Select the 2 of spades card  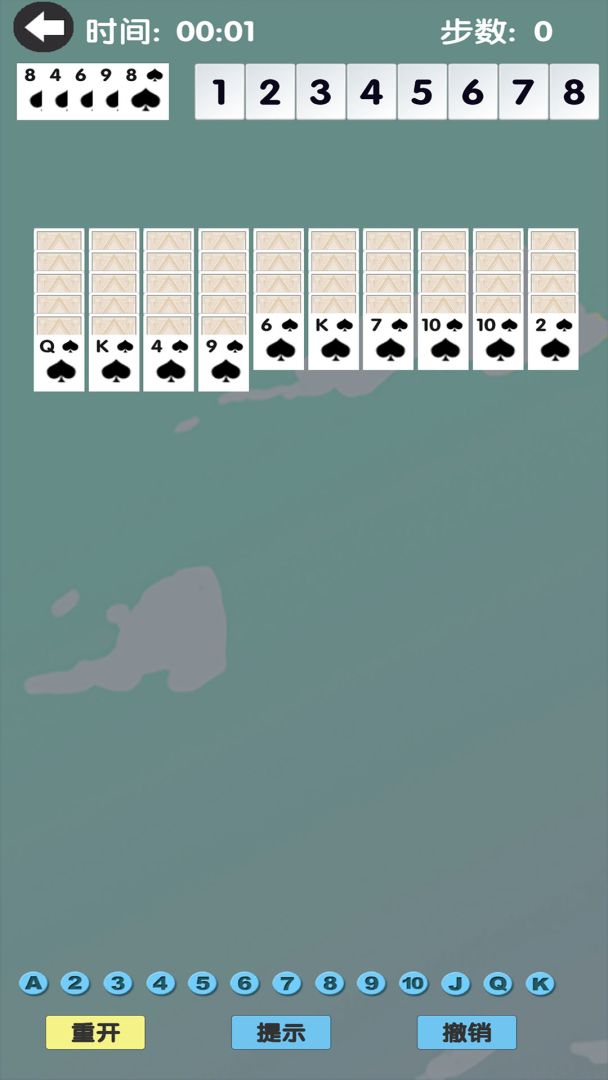click(x=554, y=341)
